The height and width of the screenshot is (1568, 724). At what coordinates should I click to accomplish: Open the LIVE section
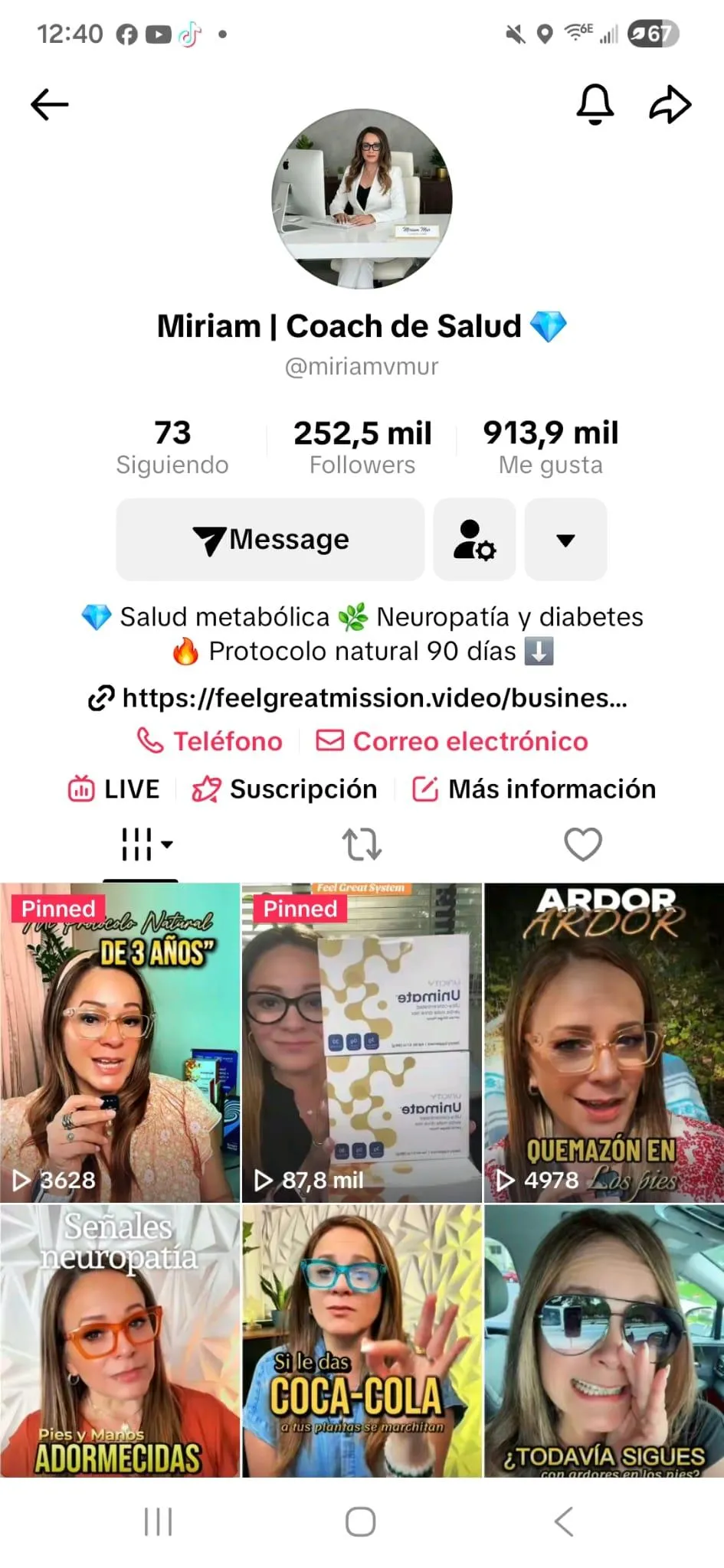pos(114,789)
